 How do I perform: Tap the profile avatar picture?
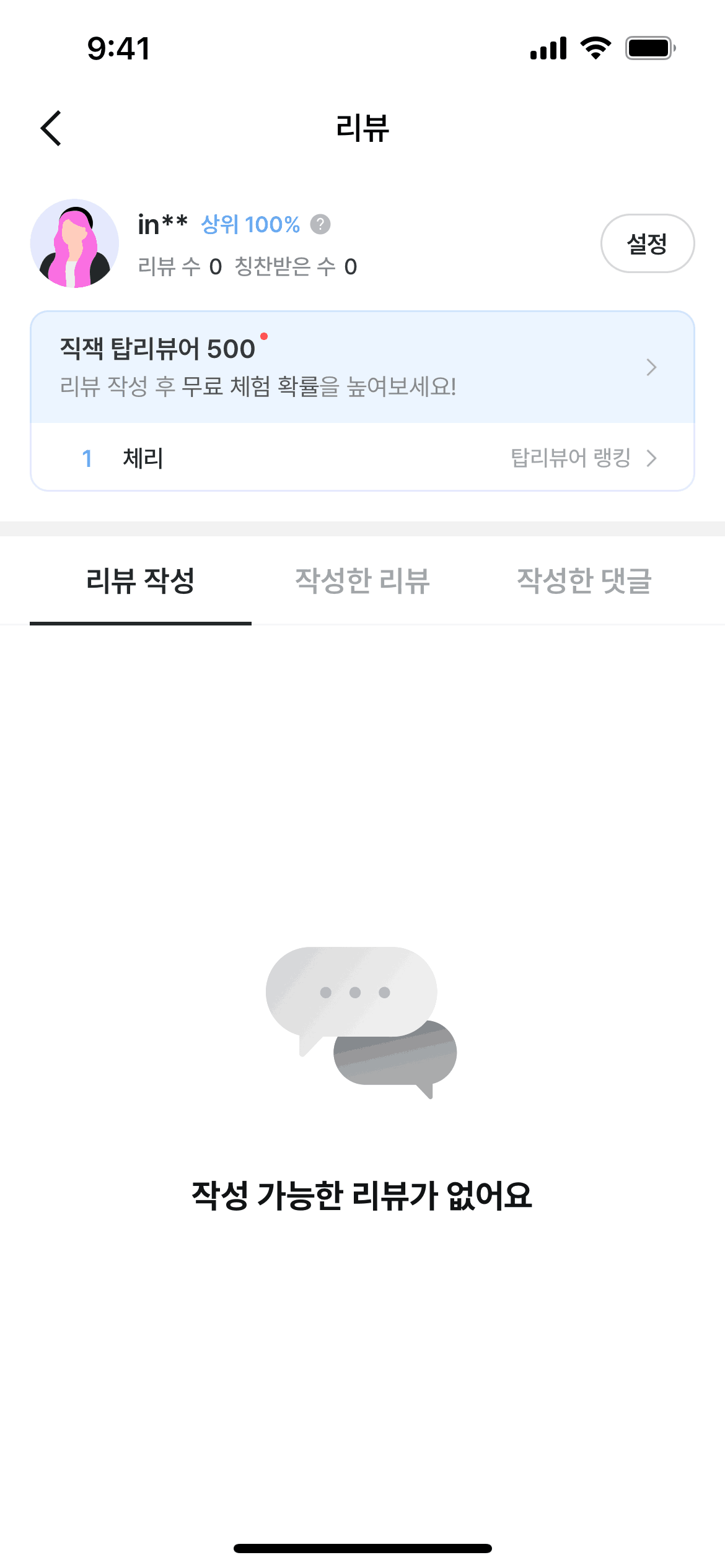click(74, 243)
